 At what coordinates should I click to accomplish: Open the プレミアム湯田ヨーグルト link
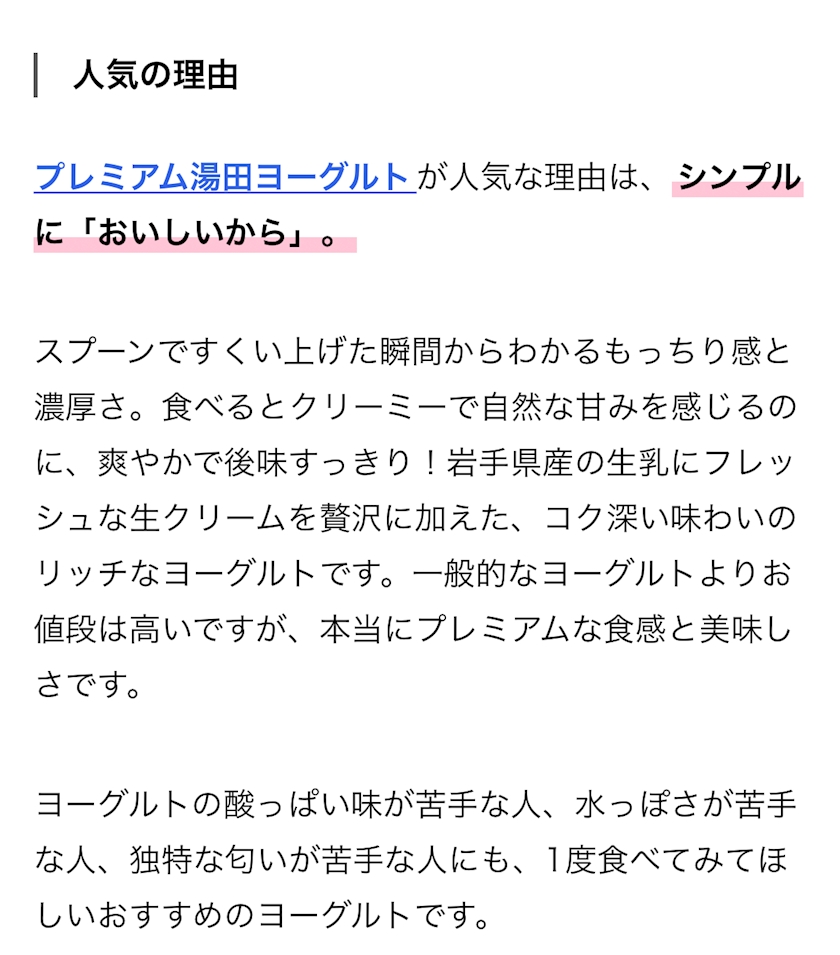click(x=225, y=178)
